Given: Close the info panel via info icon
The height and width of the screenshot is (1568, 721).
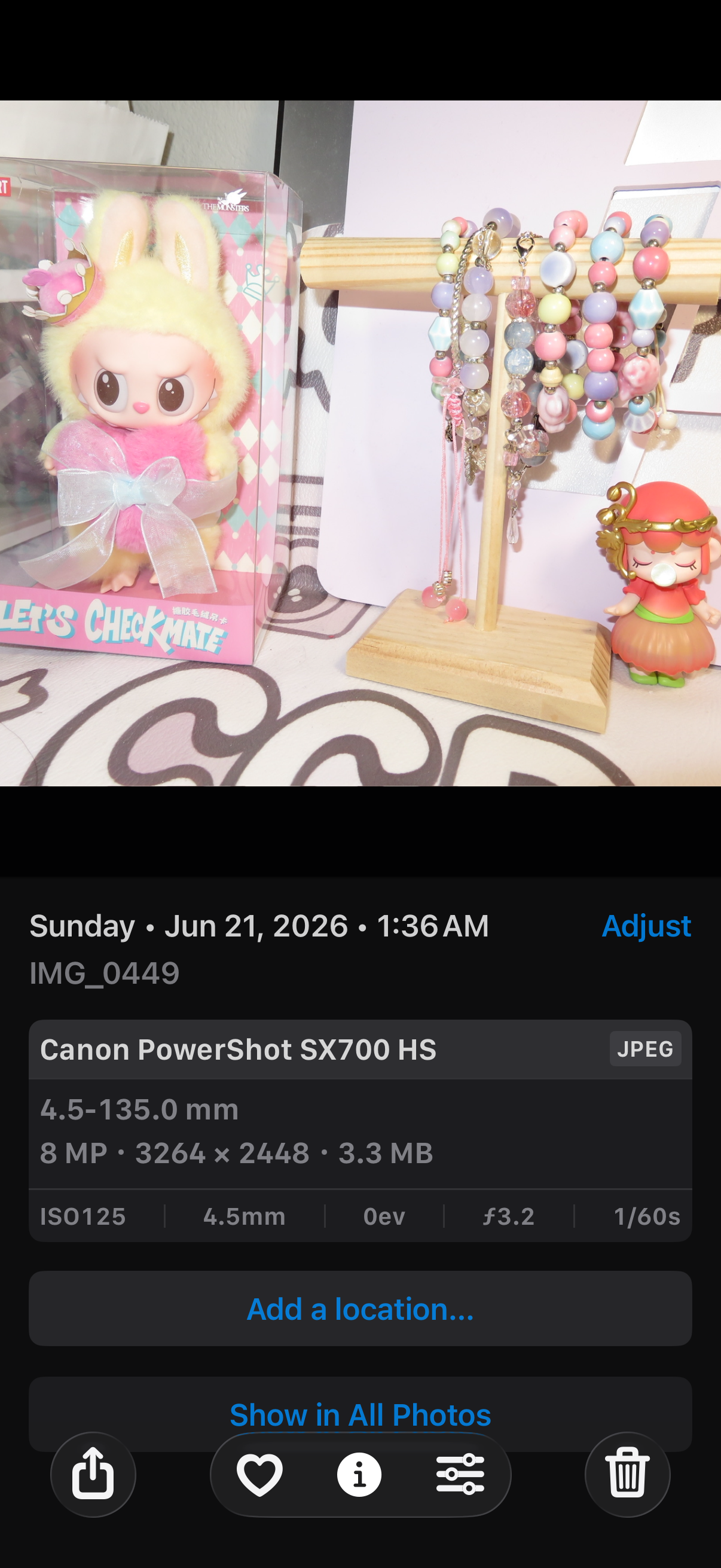Looking at the screenshot, I should tap(359, 1474).
